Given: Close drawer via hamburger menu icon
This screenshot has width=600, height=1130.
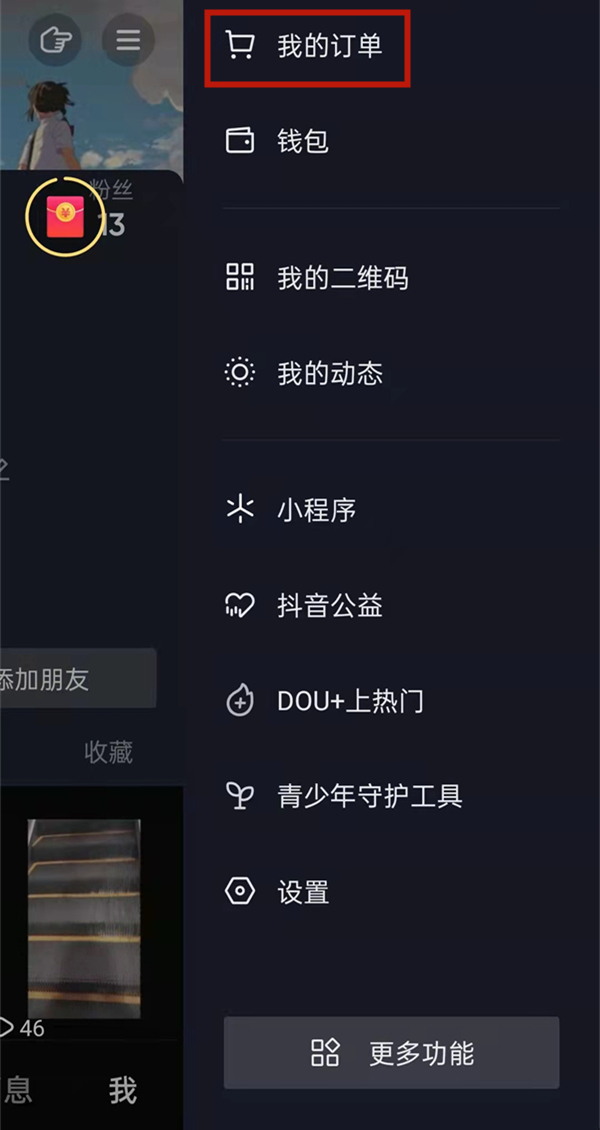Looking at the screenshot, I should point(128,40).
